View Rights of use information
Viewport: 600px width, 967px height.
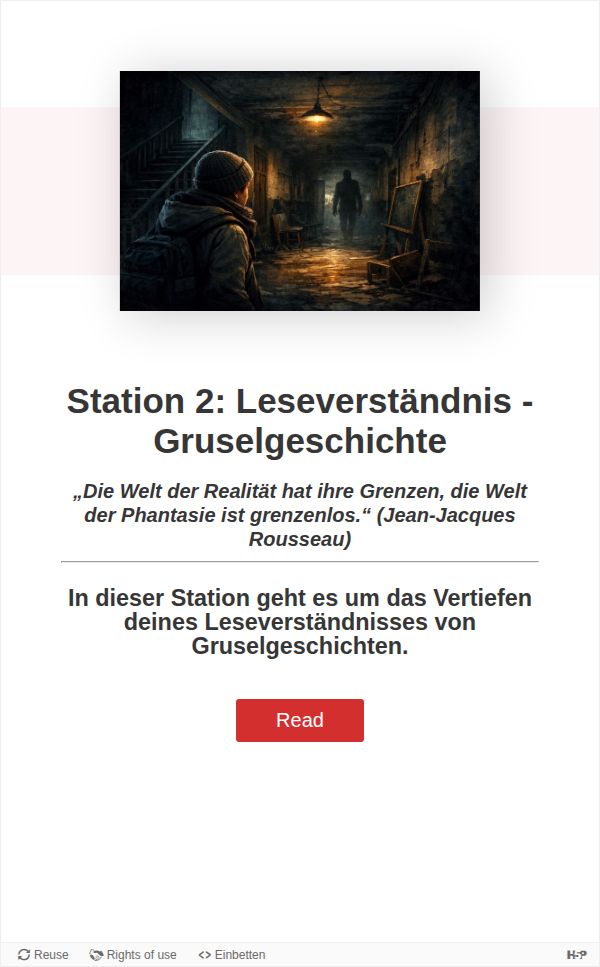(x=133, y=954)
